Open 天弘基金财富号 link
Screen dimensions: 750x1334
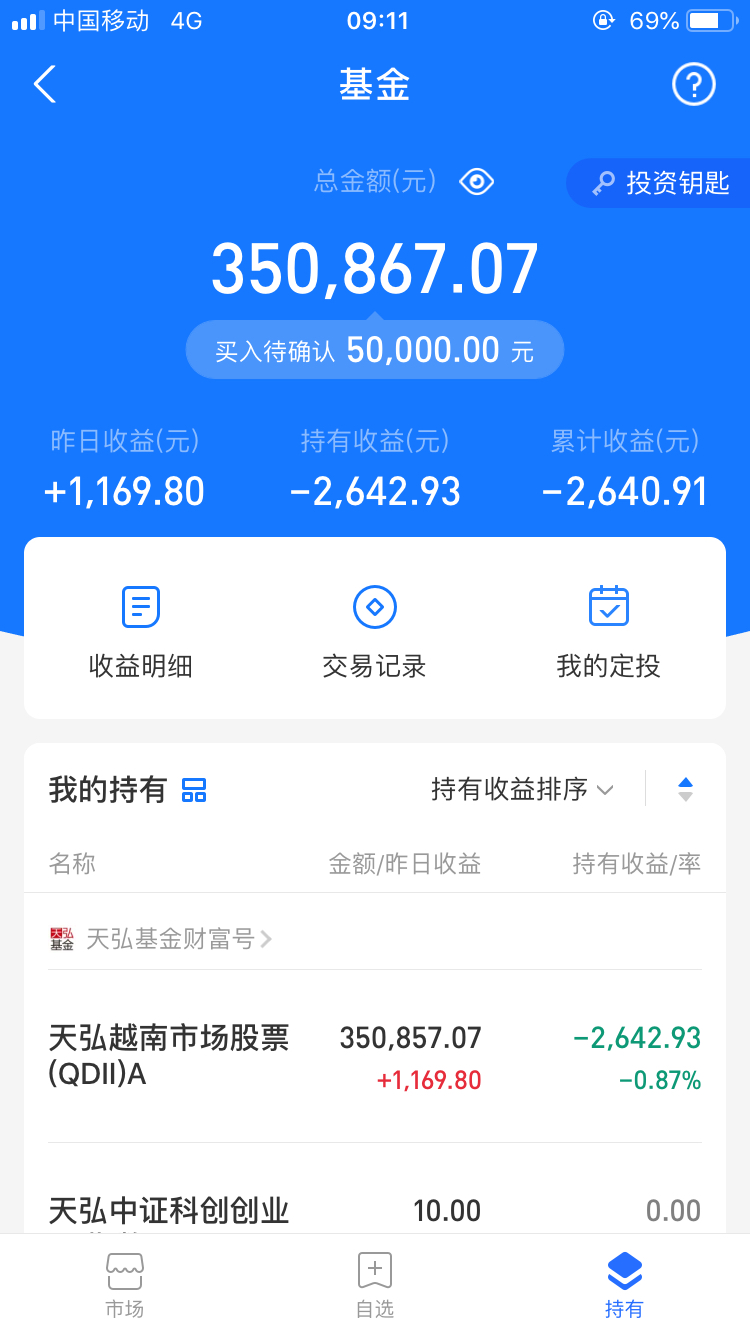[161, 939]
